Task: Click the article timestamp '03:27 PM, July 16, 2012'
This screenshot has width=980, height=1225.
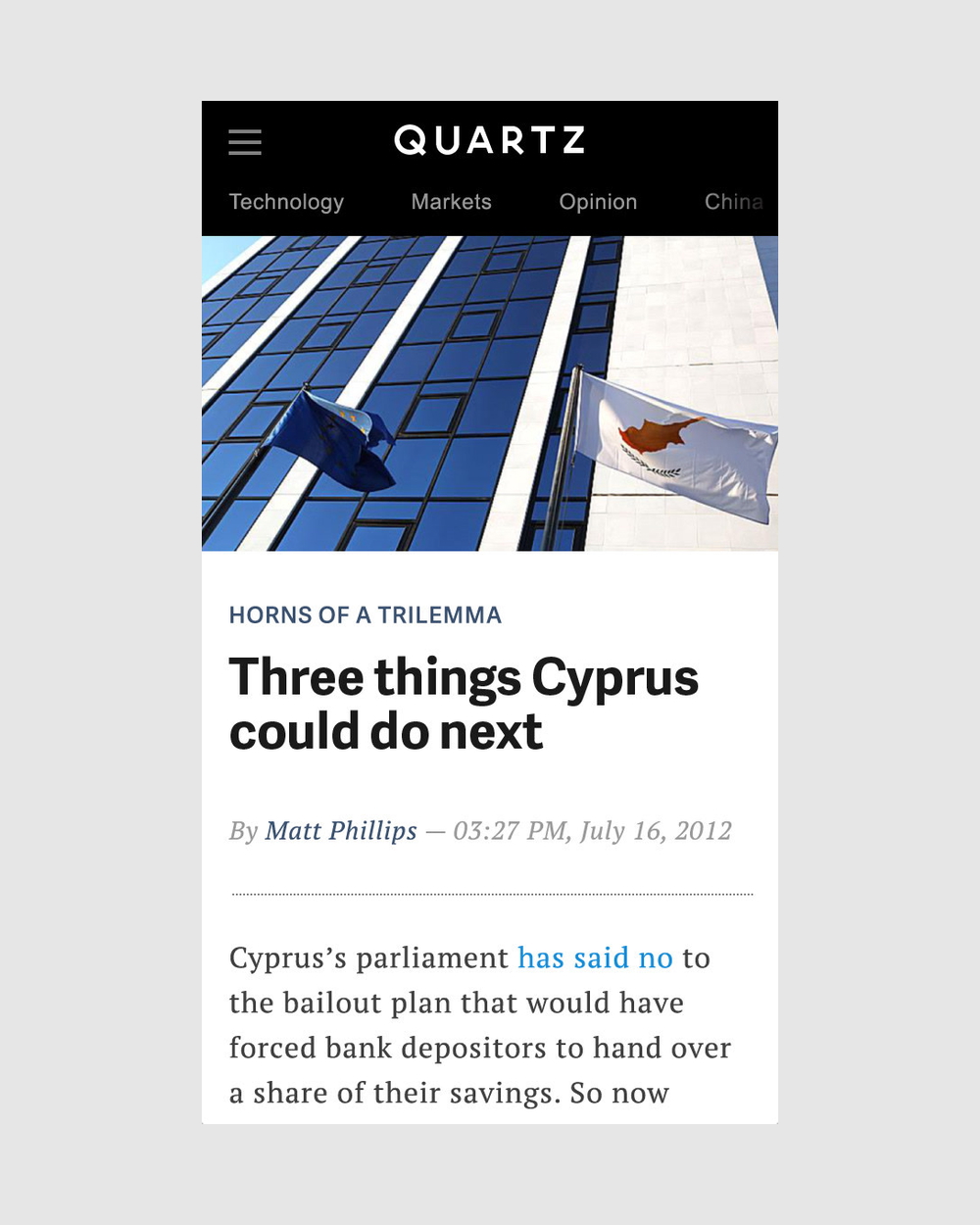Action: click(x=593, y=830)
